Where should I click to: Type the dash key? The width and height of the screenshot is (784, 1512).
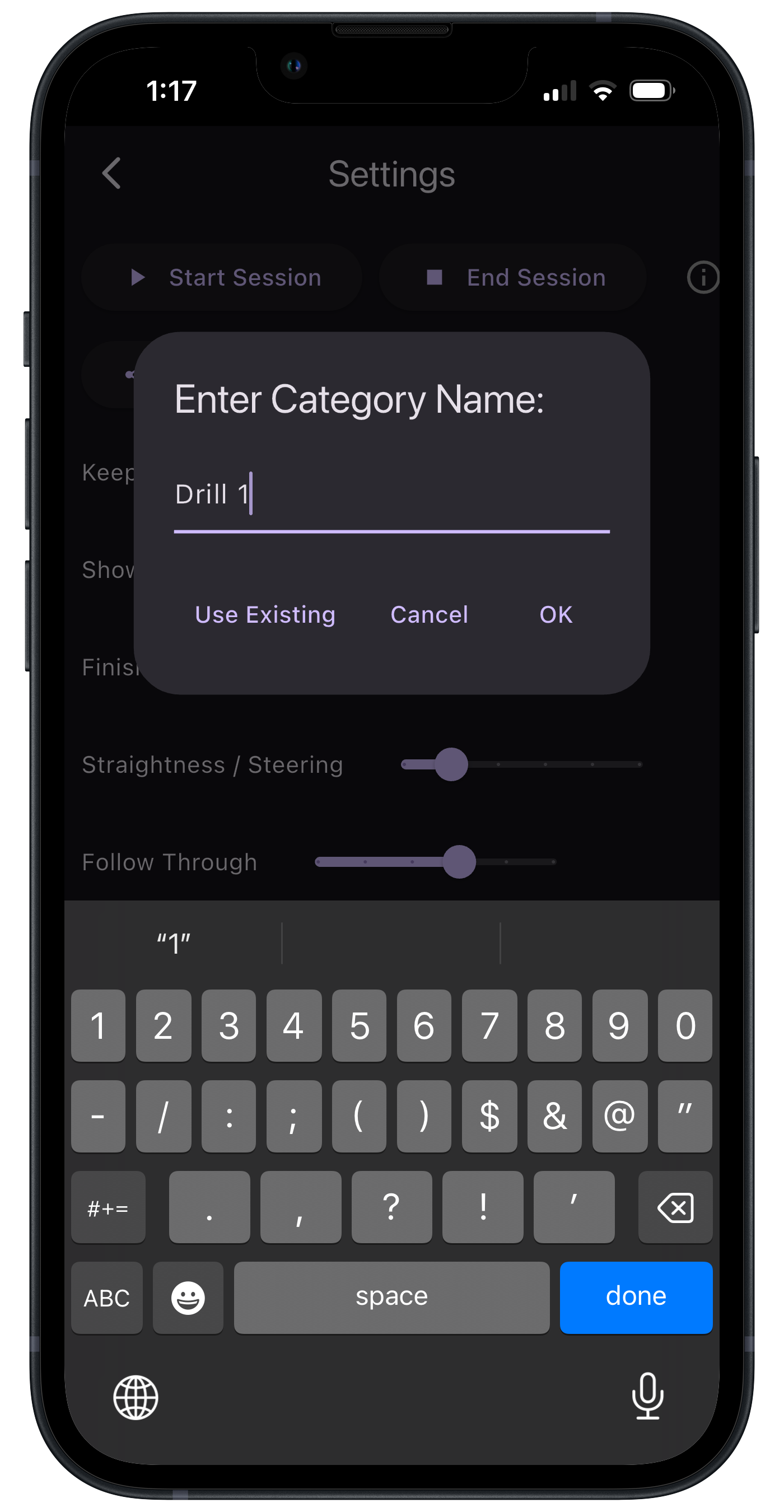point(98,1116)
